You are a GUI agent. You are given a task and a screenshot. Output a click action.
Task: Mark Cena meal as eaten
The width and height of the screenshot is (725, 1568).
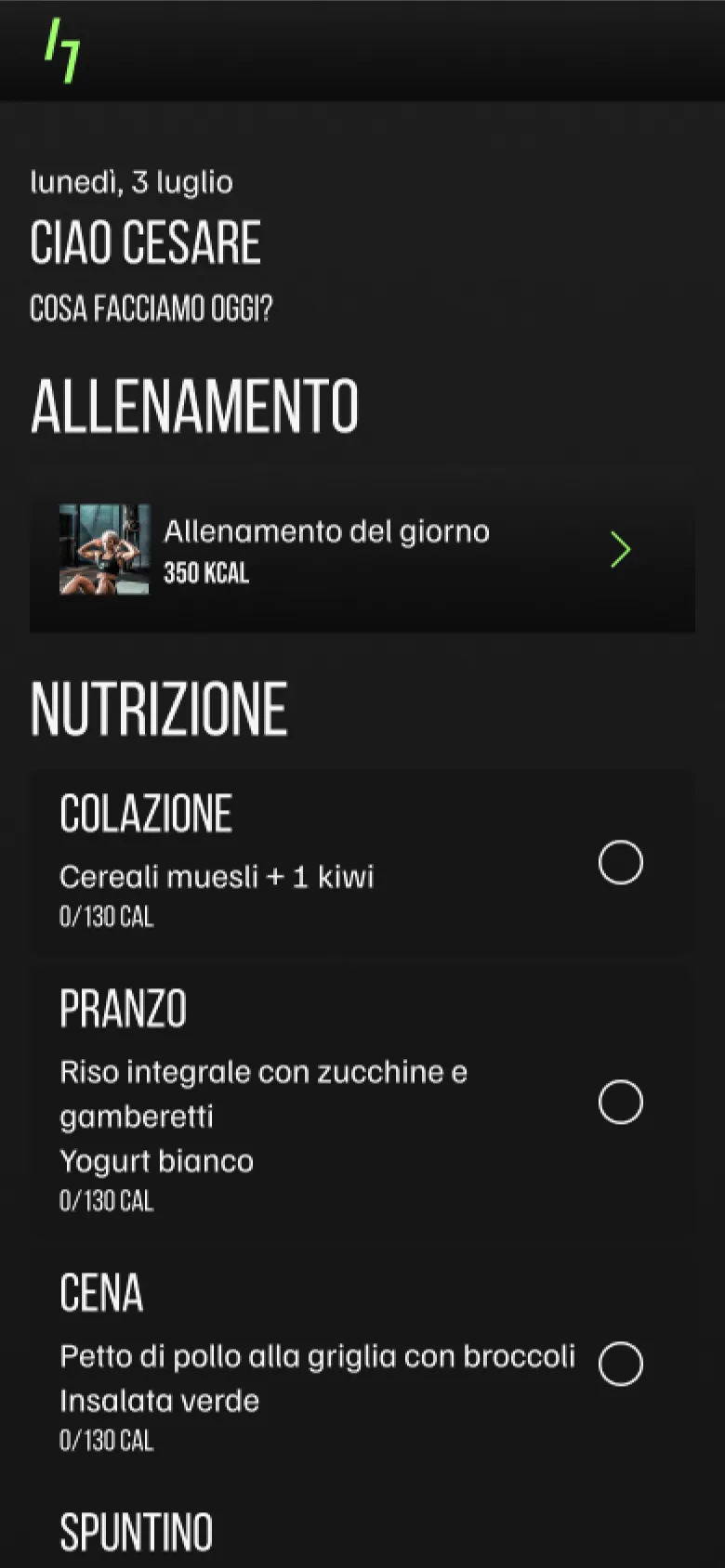point(620,1364)
